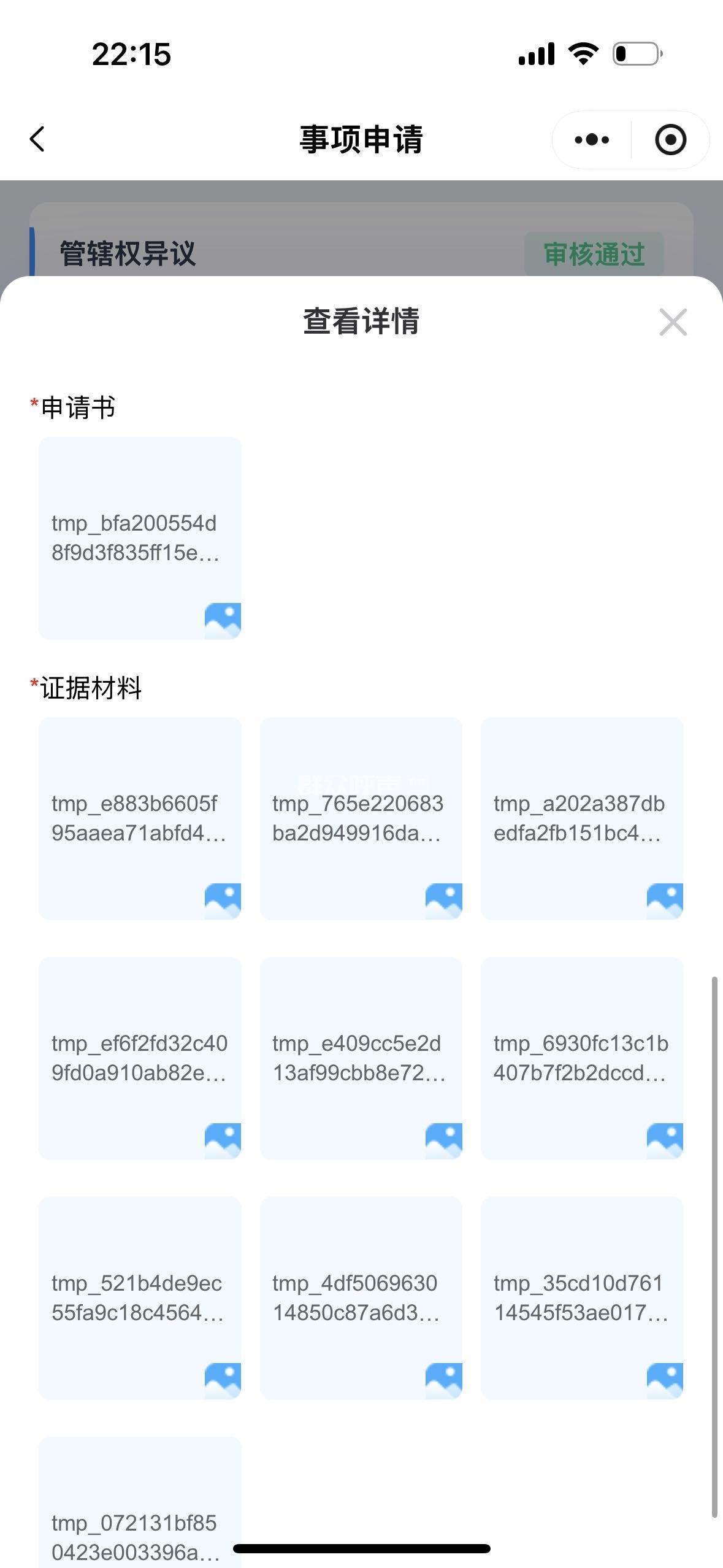View evidence file tmp_e883b6605f
This screenshot has width=723, height=1568.
pos(140,818)
